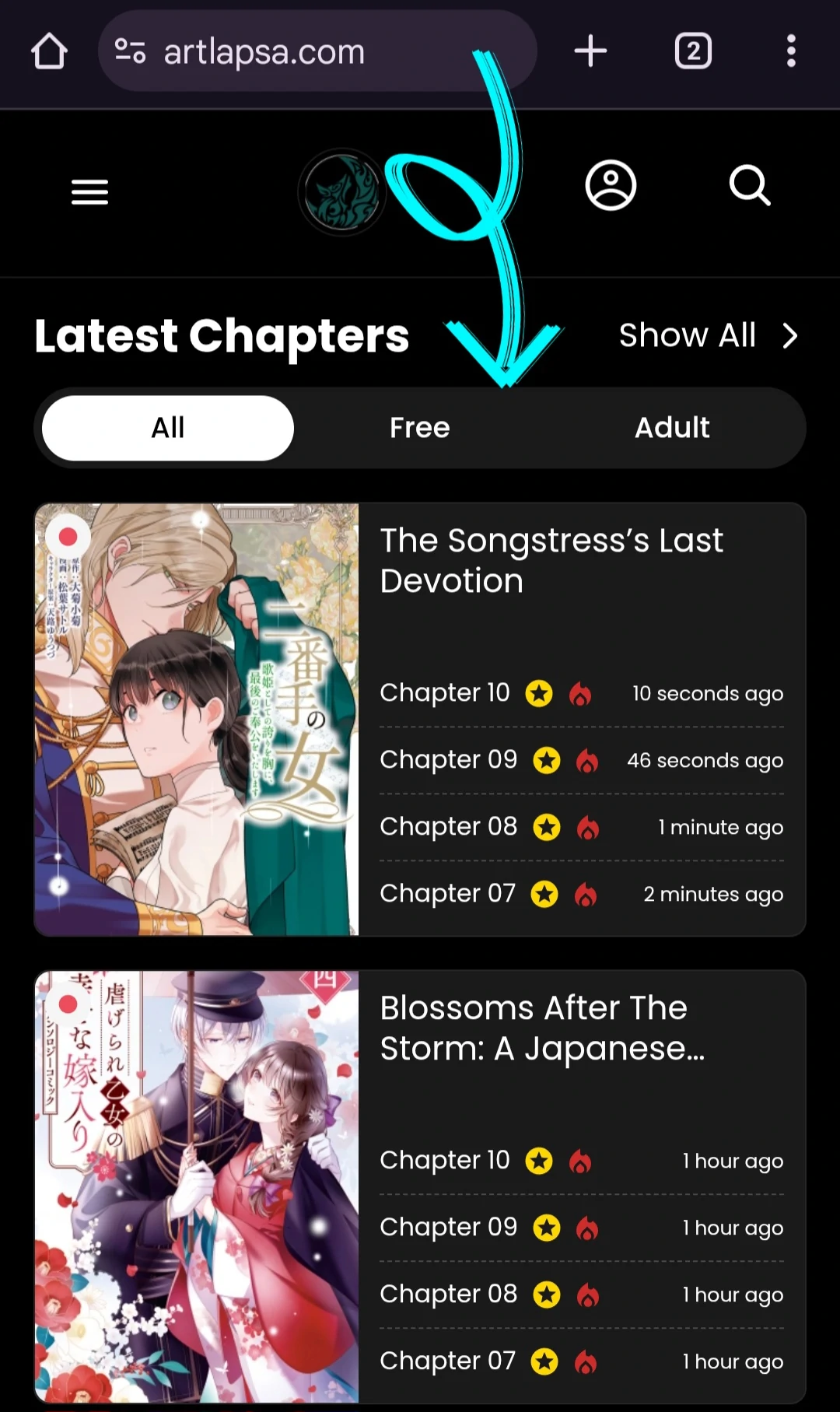Viewport: 840px width, 1412px height.
Task: Tap the search magnifier icon
Action: 749,186
